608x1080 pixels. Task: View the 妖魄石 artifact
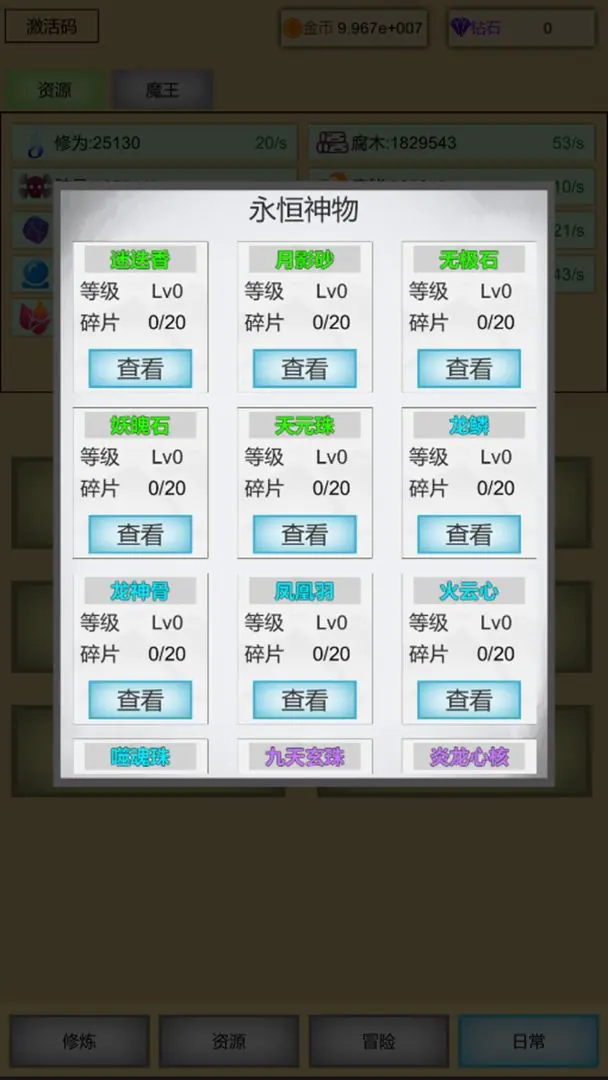140,534
